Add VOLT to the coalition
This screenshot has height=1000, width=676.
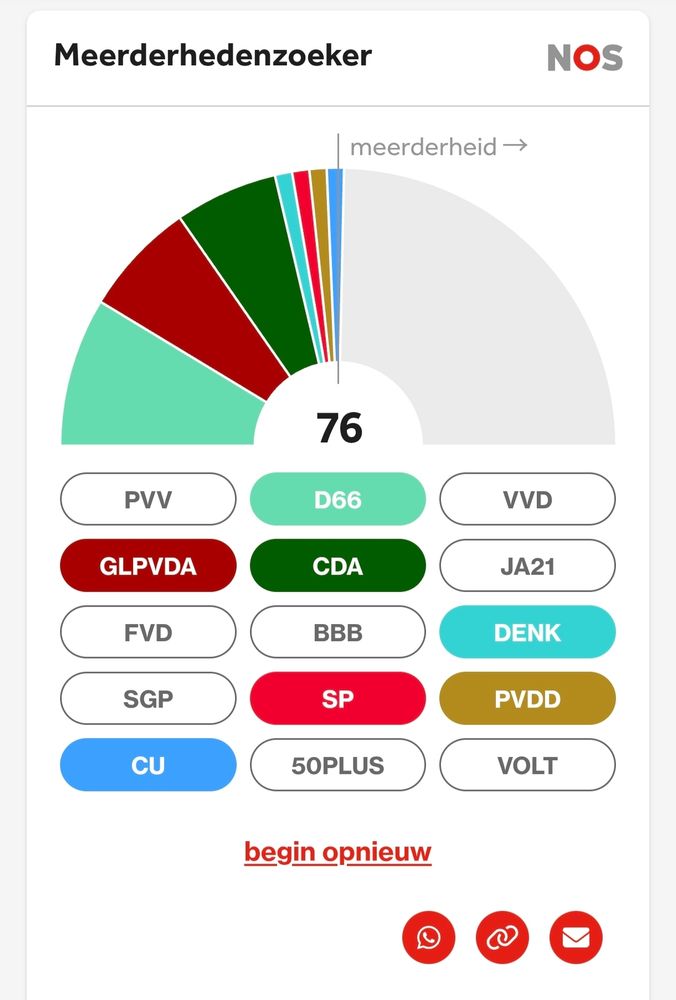pyautogui.click(x=527, y=765)
